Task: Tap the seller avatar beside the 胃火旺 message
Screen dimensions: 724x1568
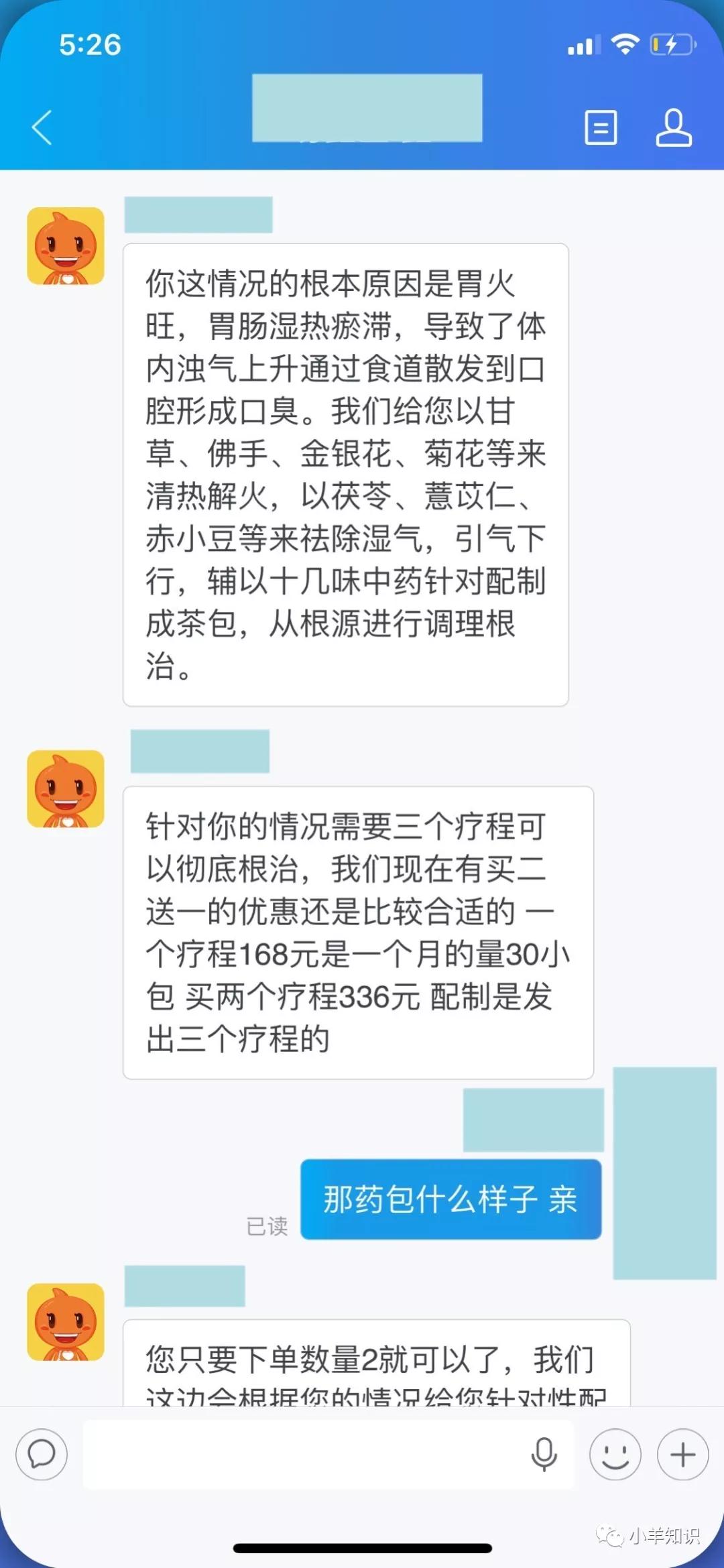Action: coord(66,246)
